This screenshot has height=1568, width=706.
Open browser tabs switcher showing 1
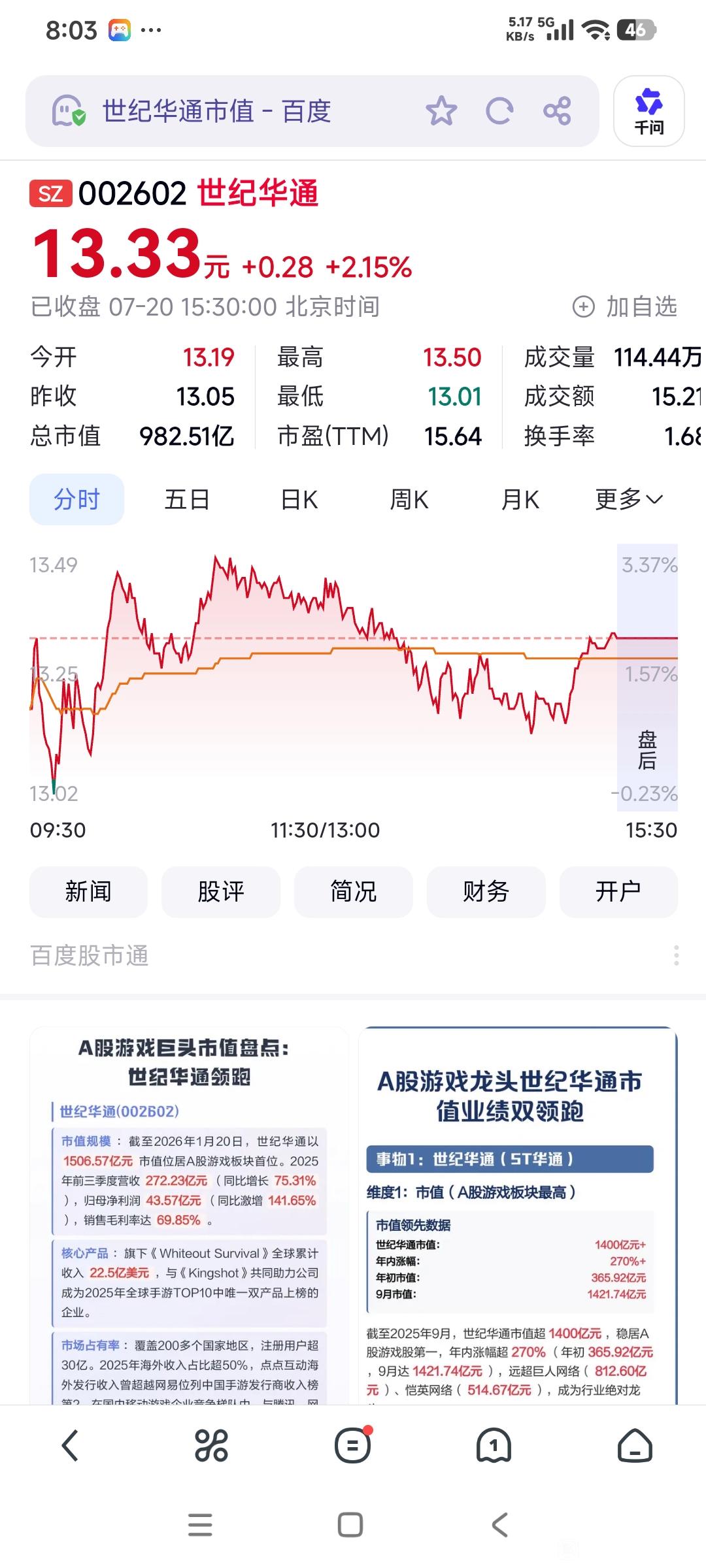(494, 1445)
